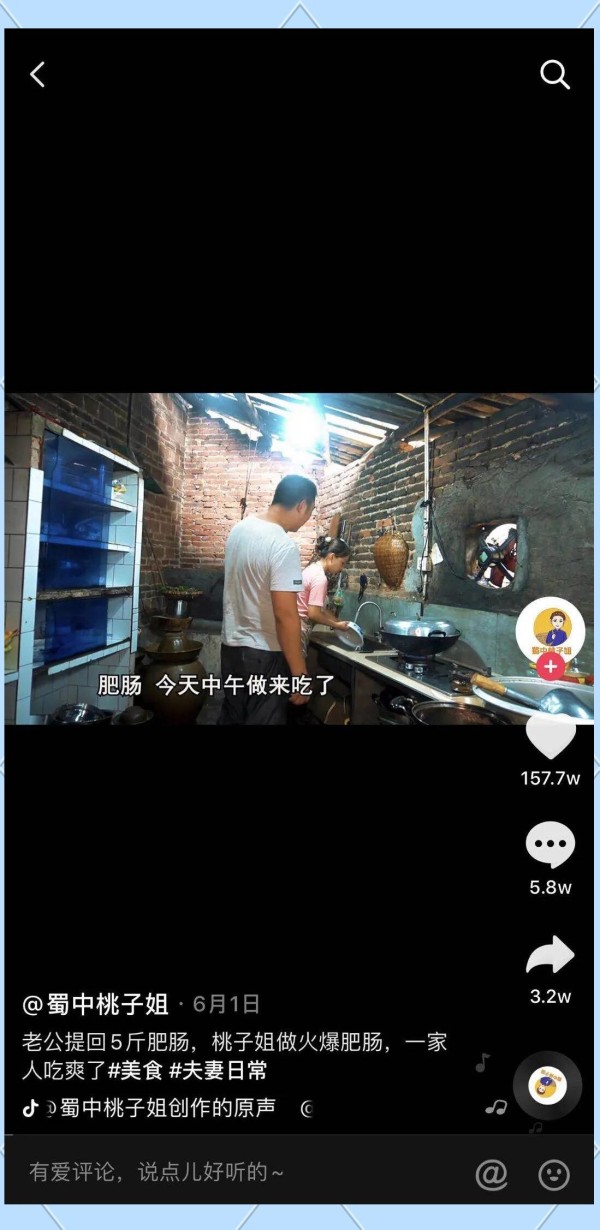The height and width of the screenshot is (1230, 600).
Task: Mention someone with the @ icon
Action: tap(491, 1174)
